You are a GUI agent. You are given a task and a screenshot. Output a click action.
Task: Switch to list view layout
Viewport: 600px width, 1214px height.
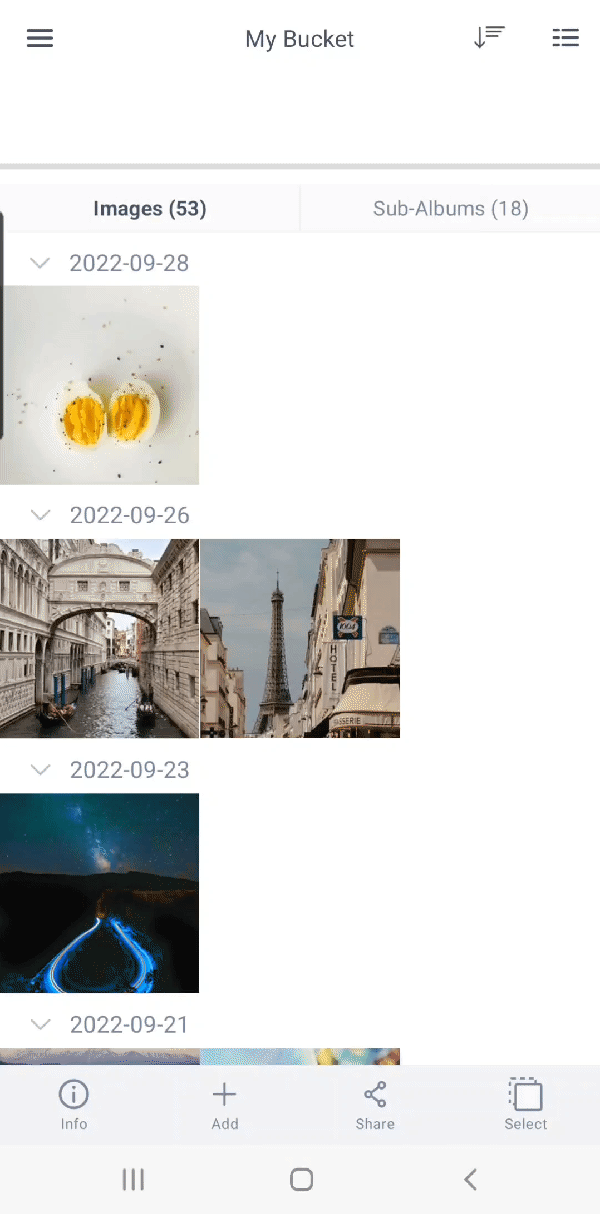(566, 38)
